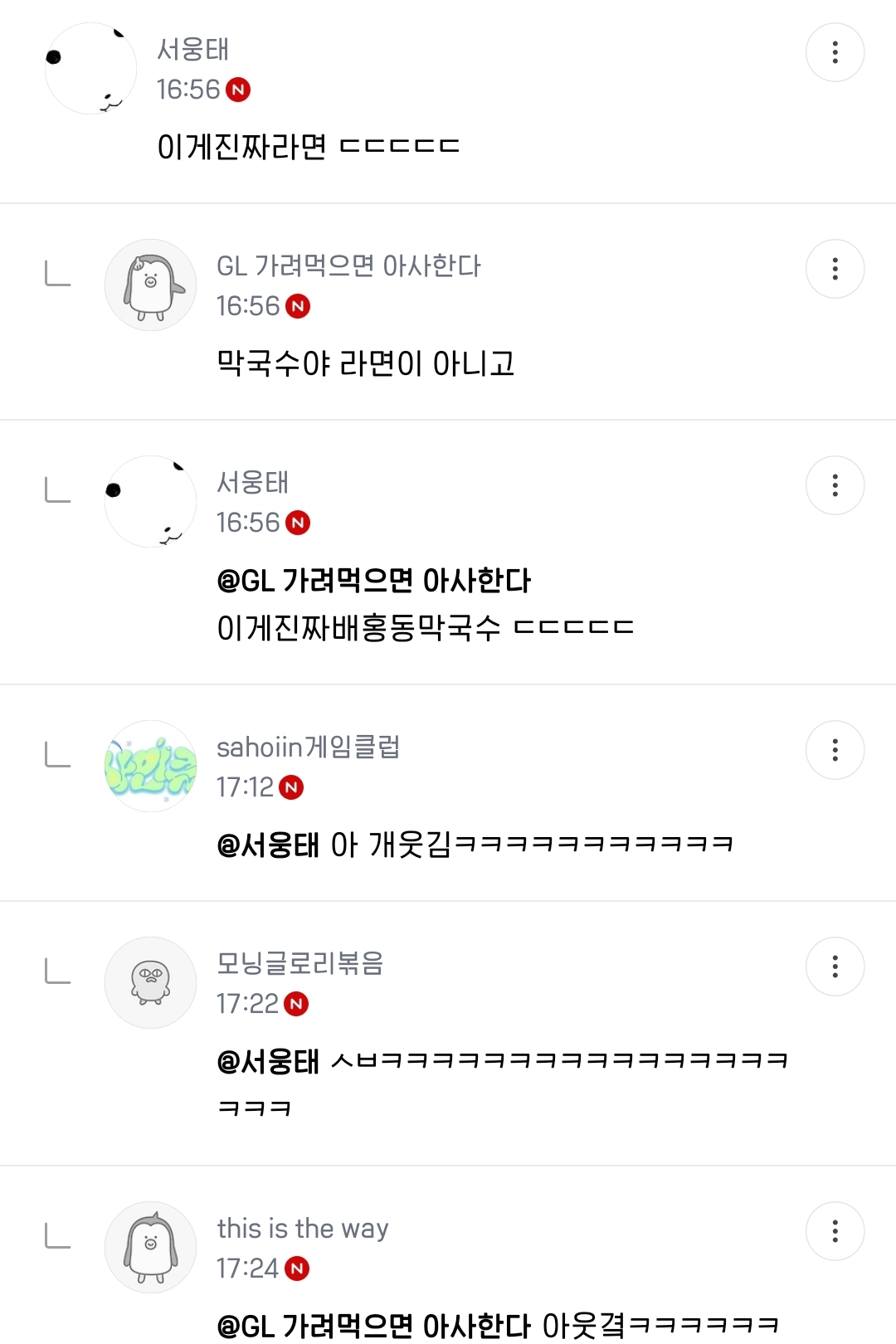
Task: Open options menu for this is the way's reply
Action: (x=835, y=1231)
